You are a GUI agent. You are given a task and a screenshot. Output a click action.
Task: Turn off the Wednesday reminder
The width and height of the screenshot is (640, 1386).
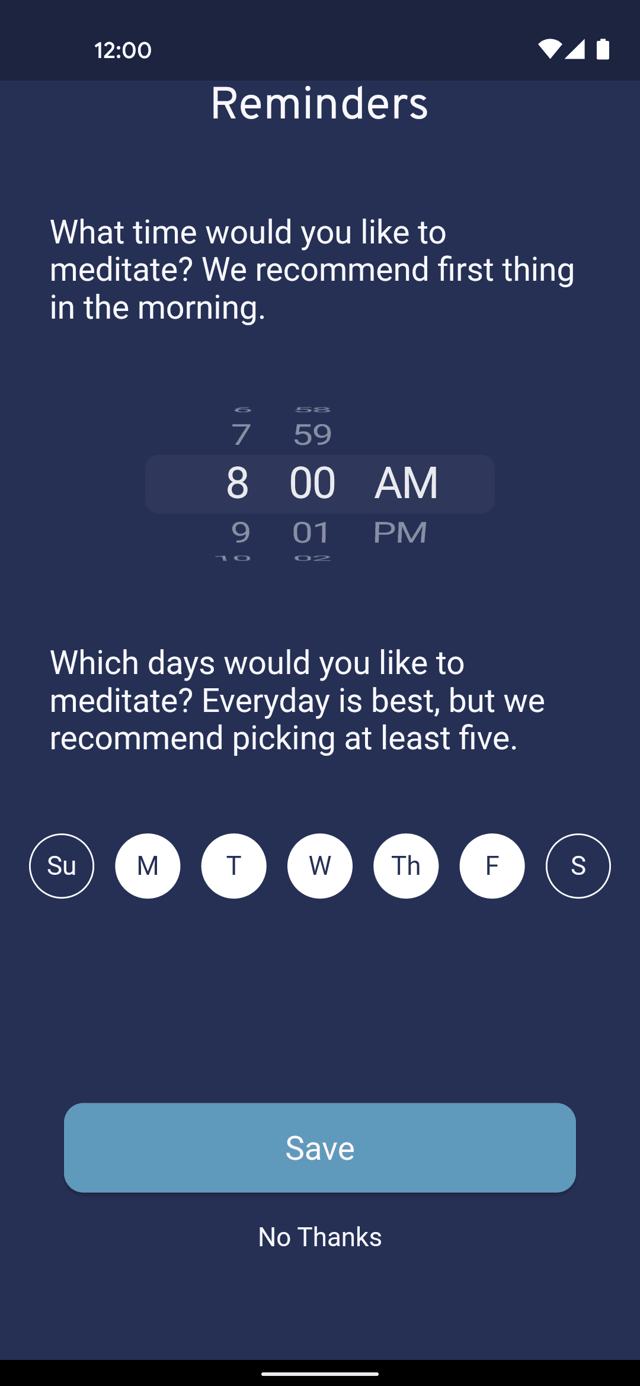click(320, 866)
